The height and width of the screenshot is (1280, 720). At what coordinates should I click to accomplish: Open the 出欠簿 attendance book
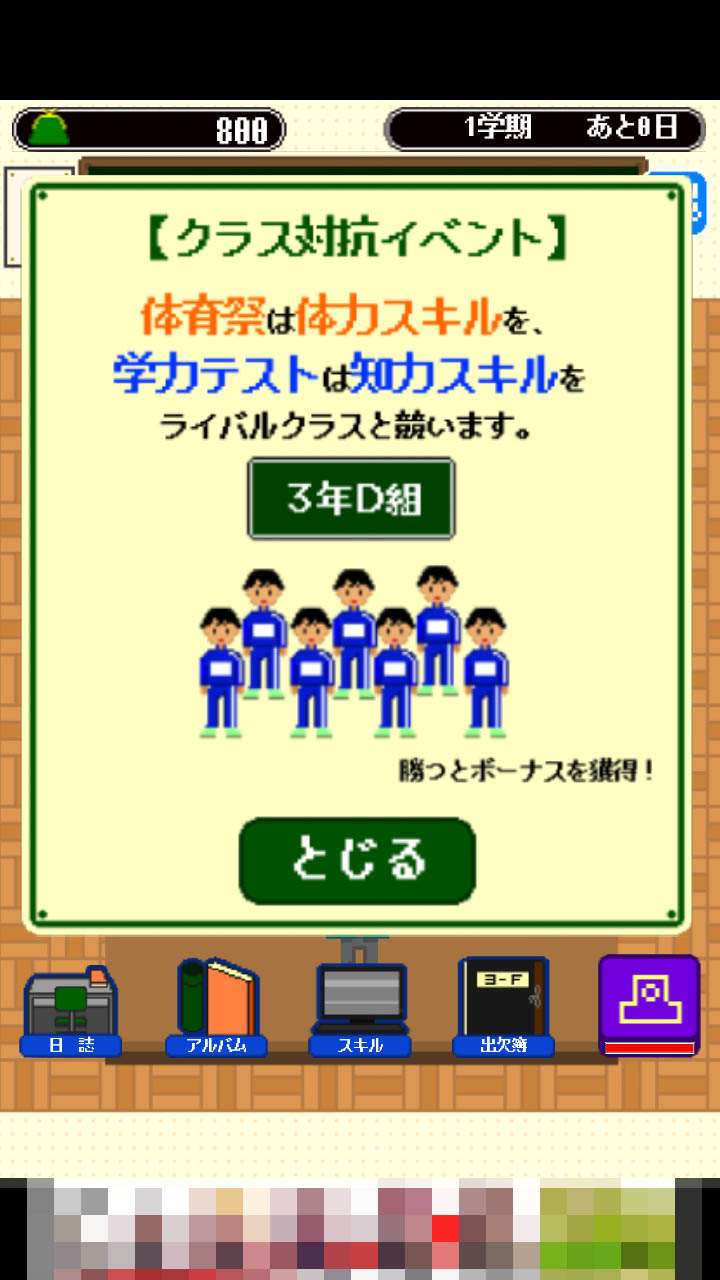pyautogui.click(x=503, y=1008)
